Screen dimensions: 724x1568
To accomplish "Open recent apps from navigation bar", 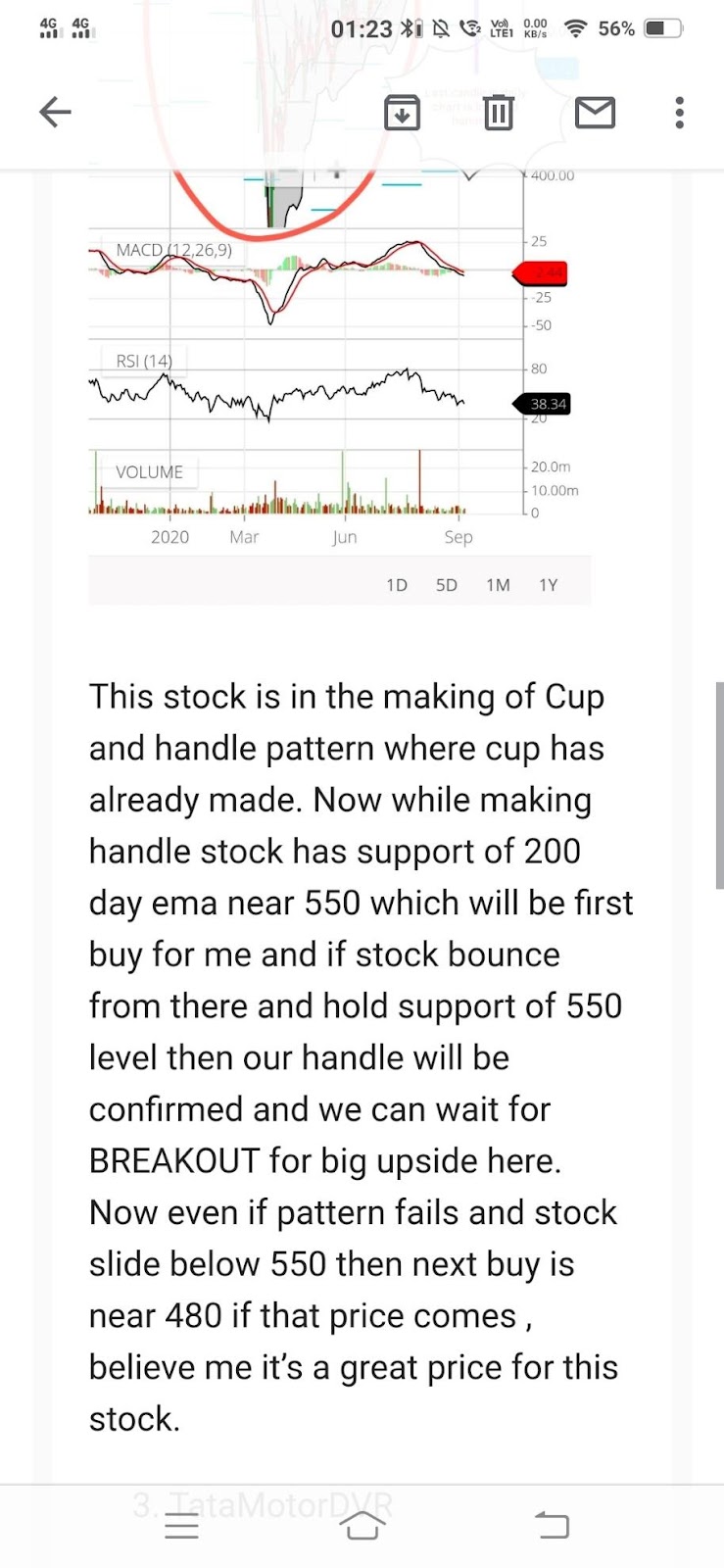I will (x=181, y=1525).
